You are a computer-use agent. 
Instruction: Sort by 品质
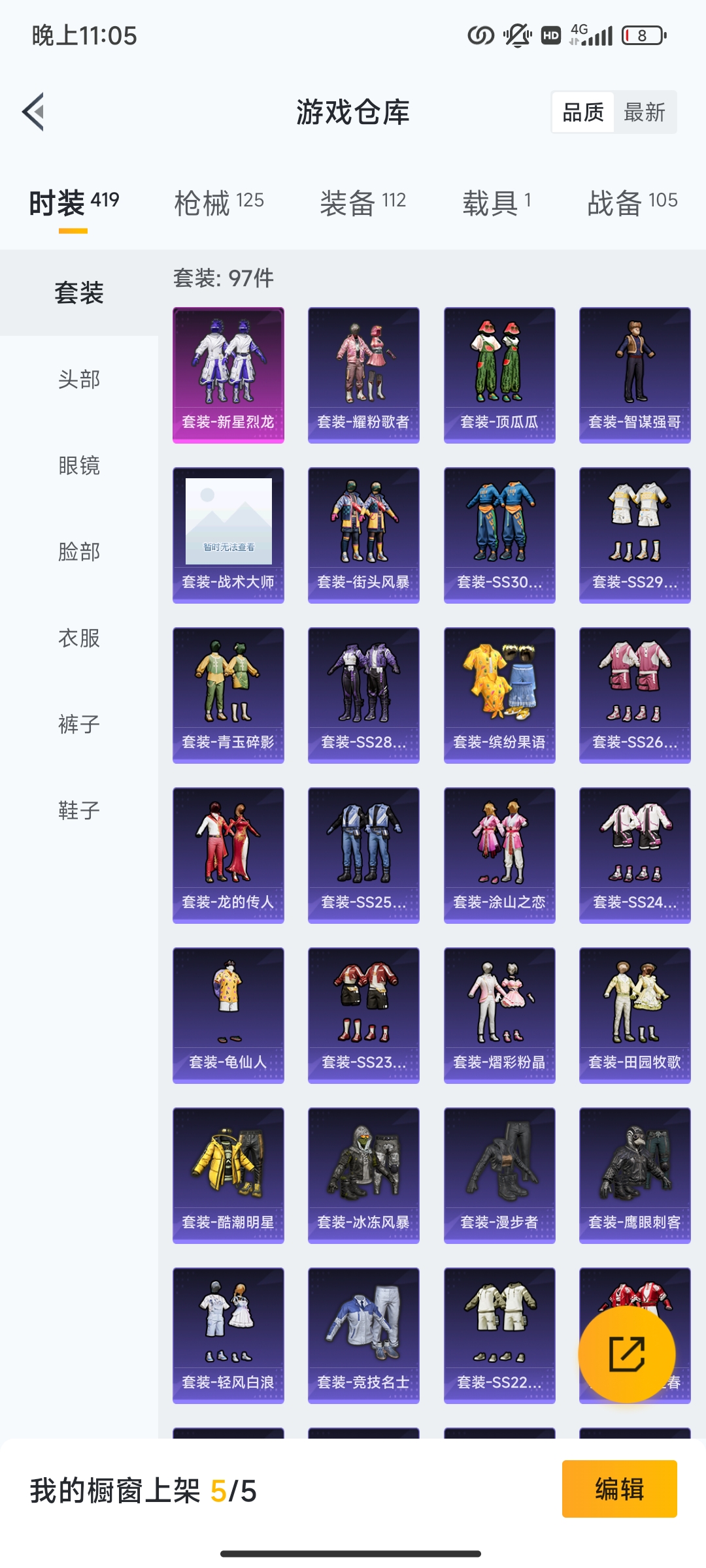(x=582, y=112)
